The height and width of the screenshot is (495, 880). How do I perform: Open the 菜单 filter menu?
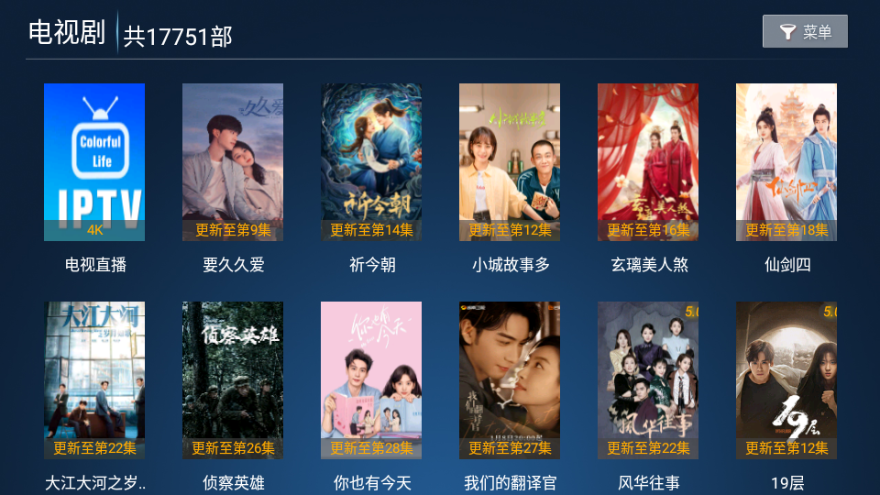pyautogui.click(x=805, y=32)
